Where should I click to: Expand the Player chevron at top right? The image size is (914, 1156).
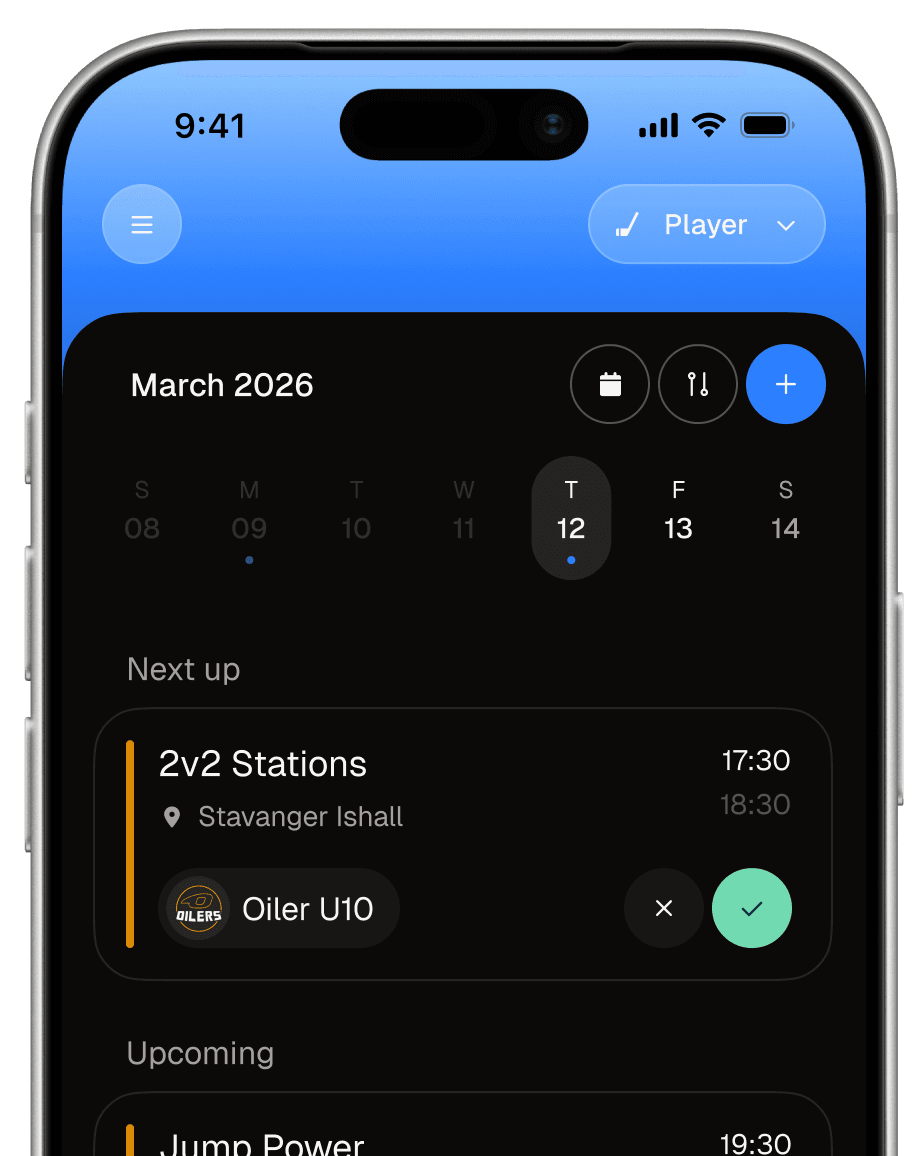(784, 224)
